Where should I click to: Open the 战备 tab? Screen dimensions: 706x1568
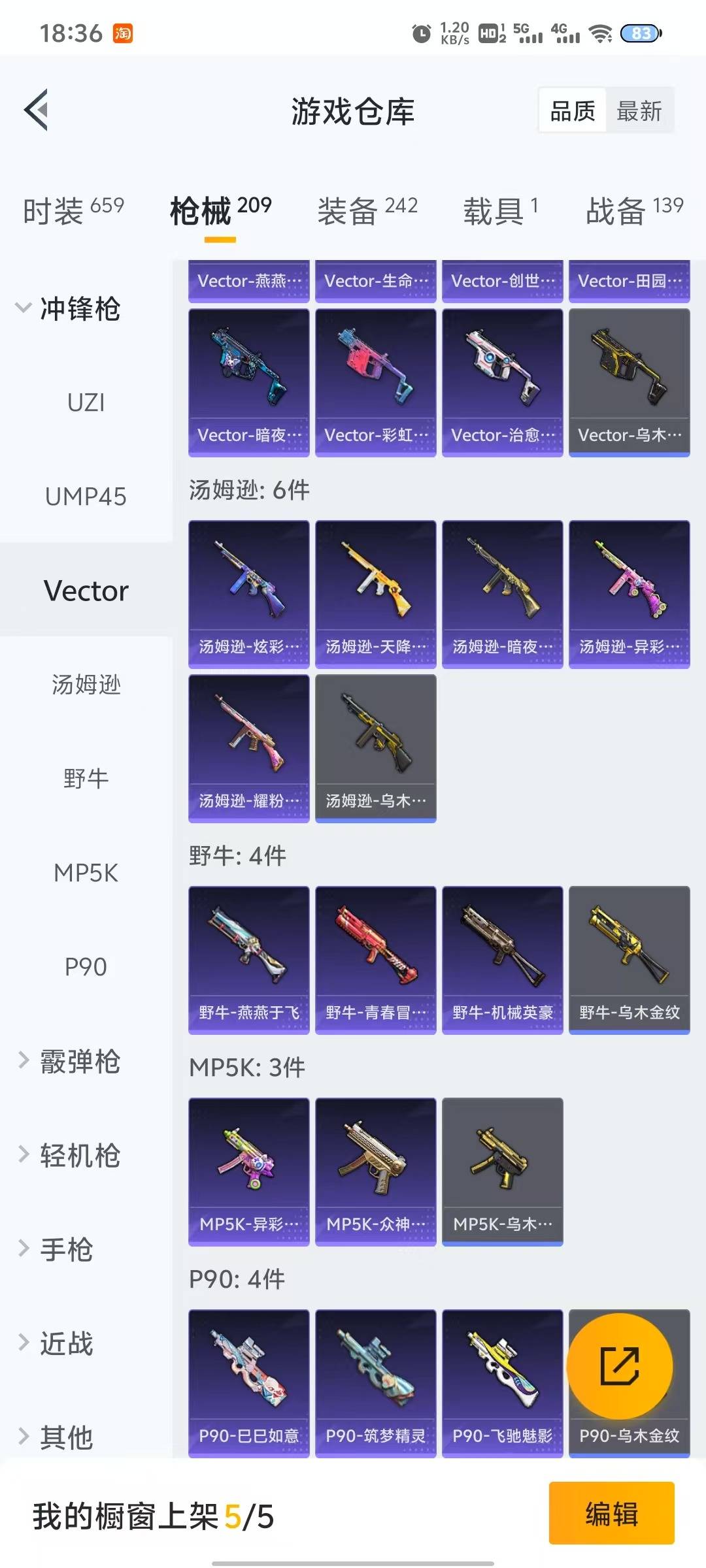pos(633,210)
